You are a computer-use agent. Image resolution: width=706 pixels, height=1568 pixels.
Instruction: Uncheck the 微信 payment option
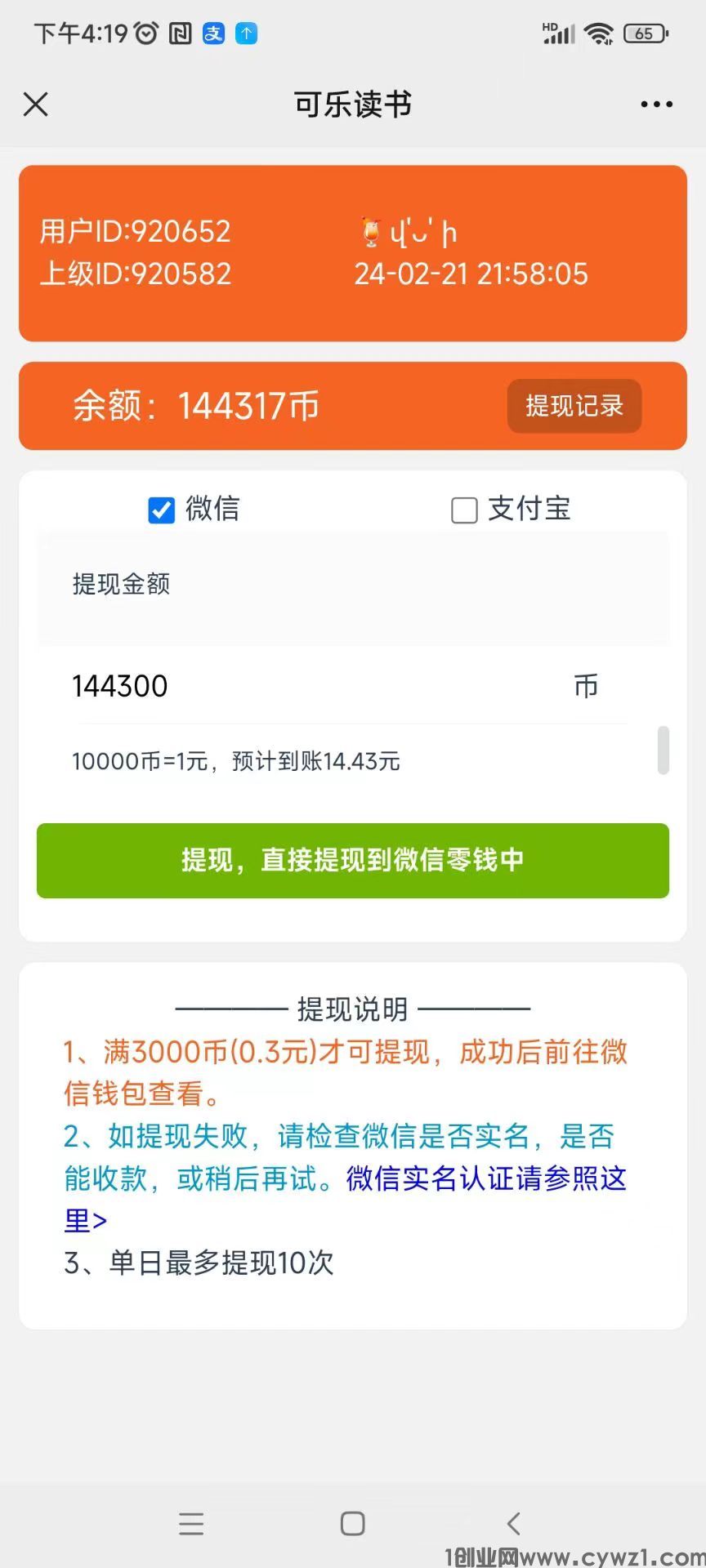[x=161, y=510]
